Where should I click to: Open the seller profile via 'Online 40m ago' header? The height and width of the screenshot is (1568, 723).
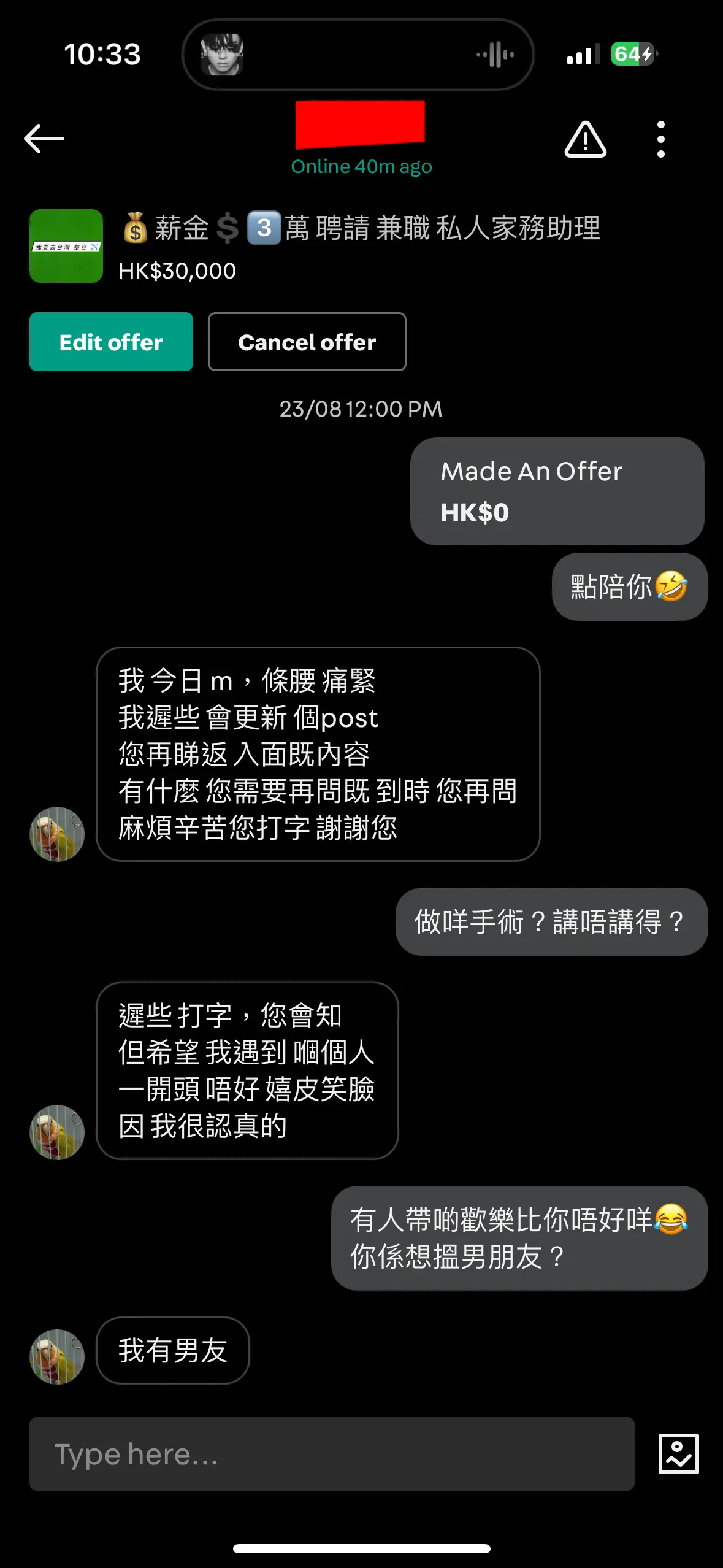361,166
